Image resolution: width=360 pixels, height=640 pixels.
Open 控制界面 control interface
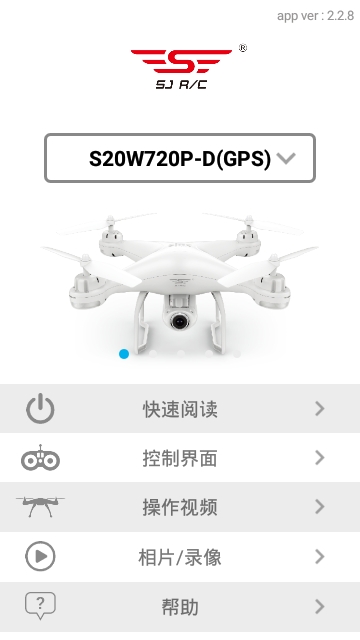[x=180, y=458]
